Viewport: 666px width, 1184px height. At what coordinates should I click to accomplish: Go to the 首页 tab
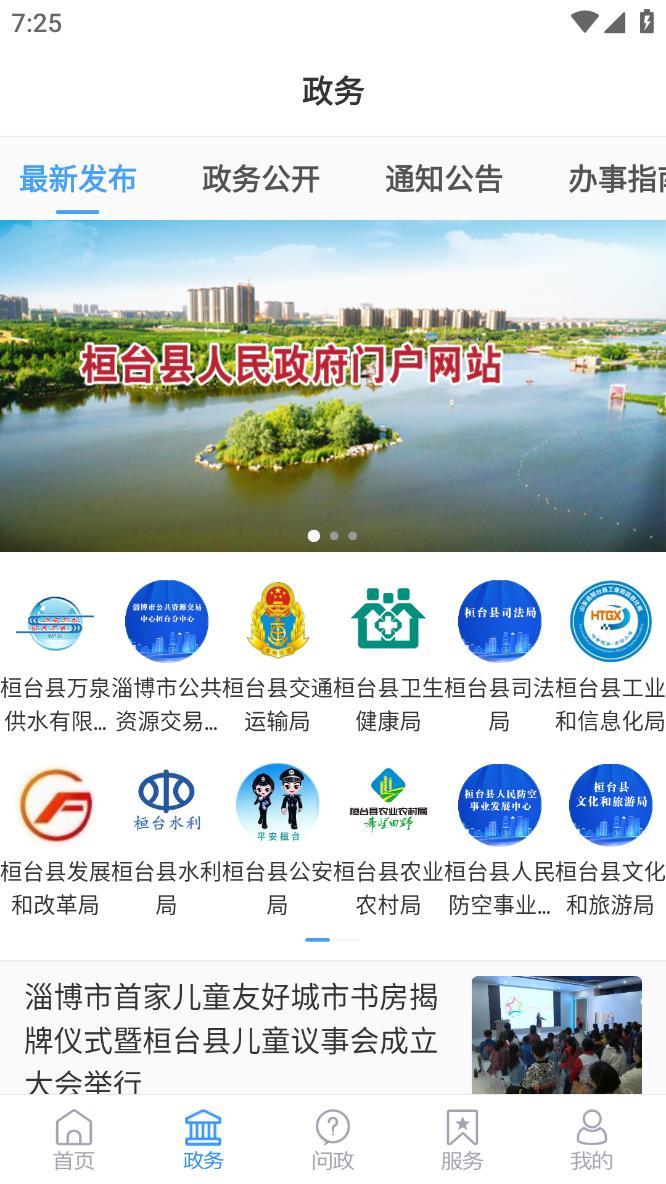pyautogui.click(x=74, y=1139)
